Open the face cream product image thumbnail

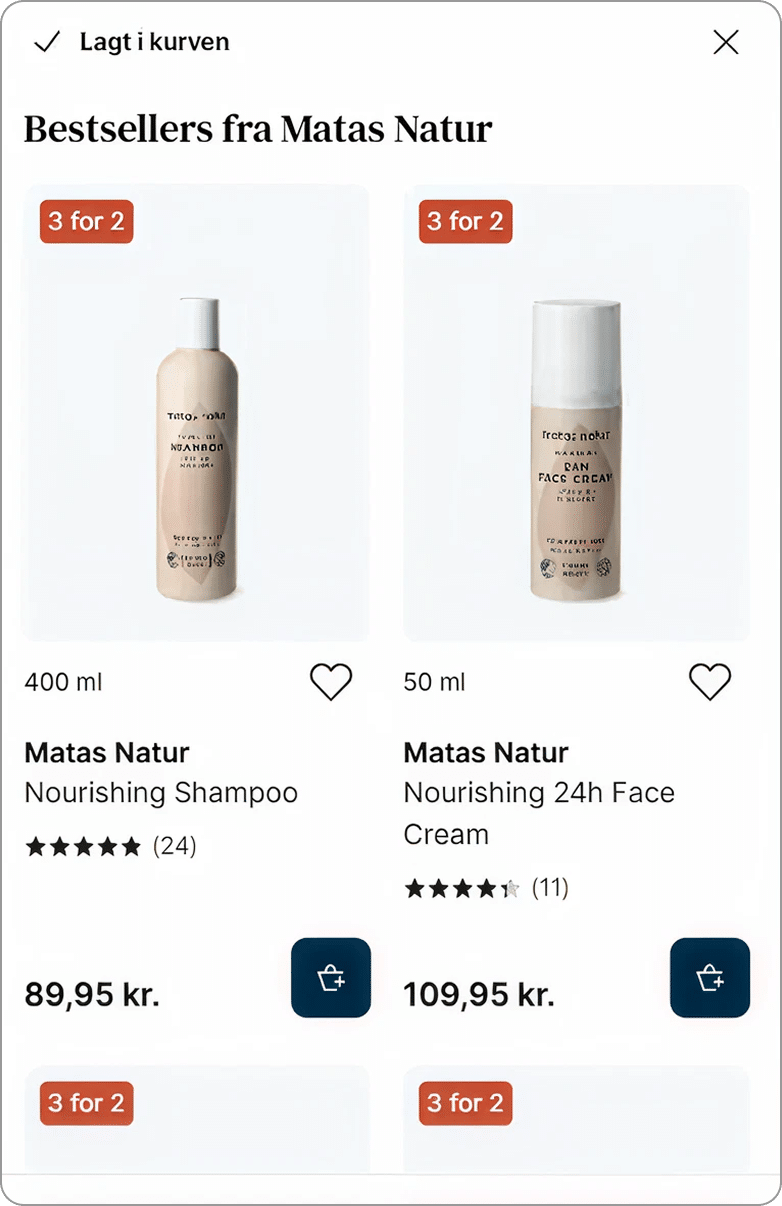pos(576,410)
